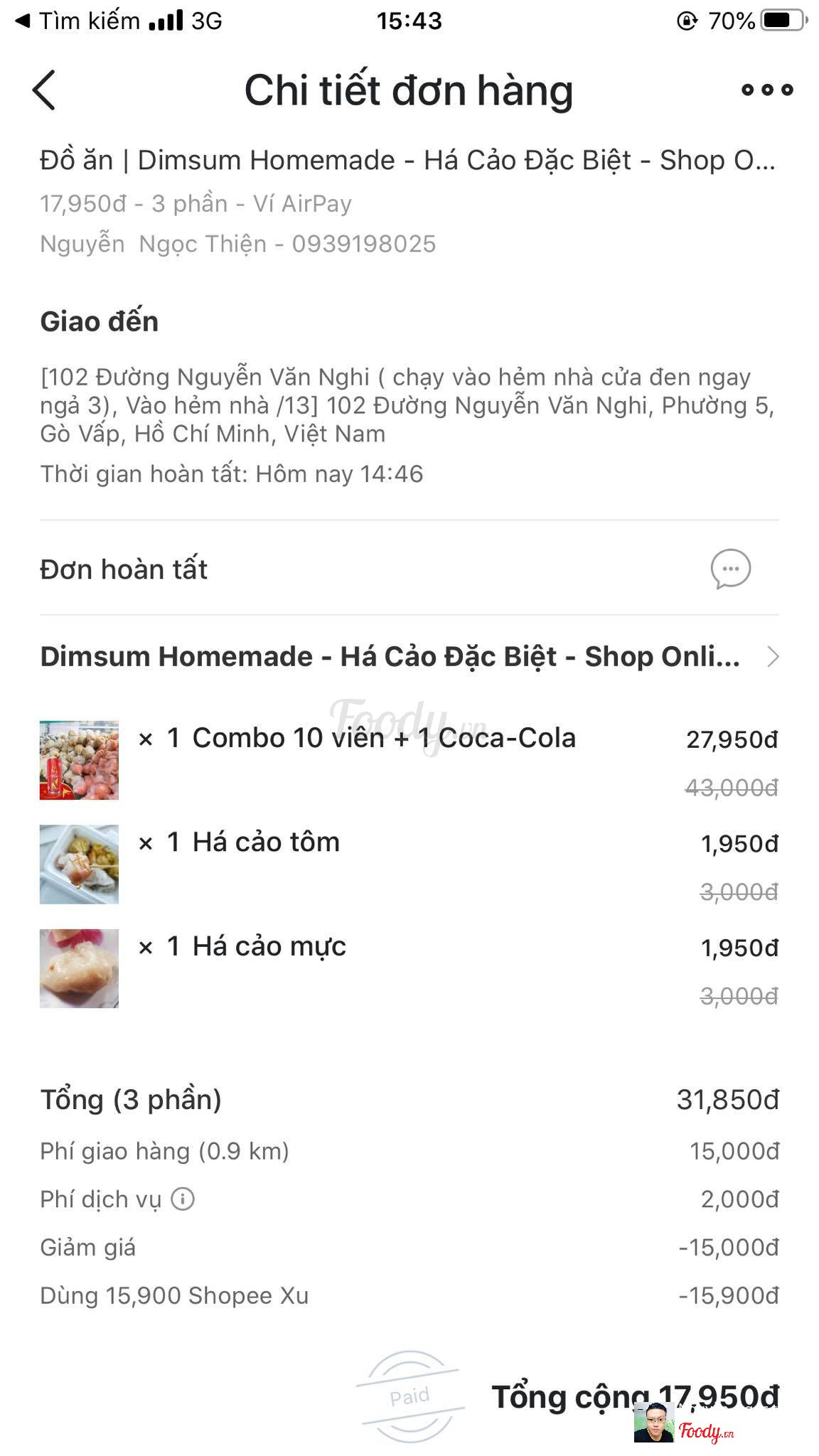Go back from the order details page
Image resolution: width=819 pixels, height=1456 pixels.
[x=44, y=90]
